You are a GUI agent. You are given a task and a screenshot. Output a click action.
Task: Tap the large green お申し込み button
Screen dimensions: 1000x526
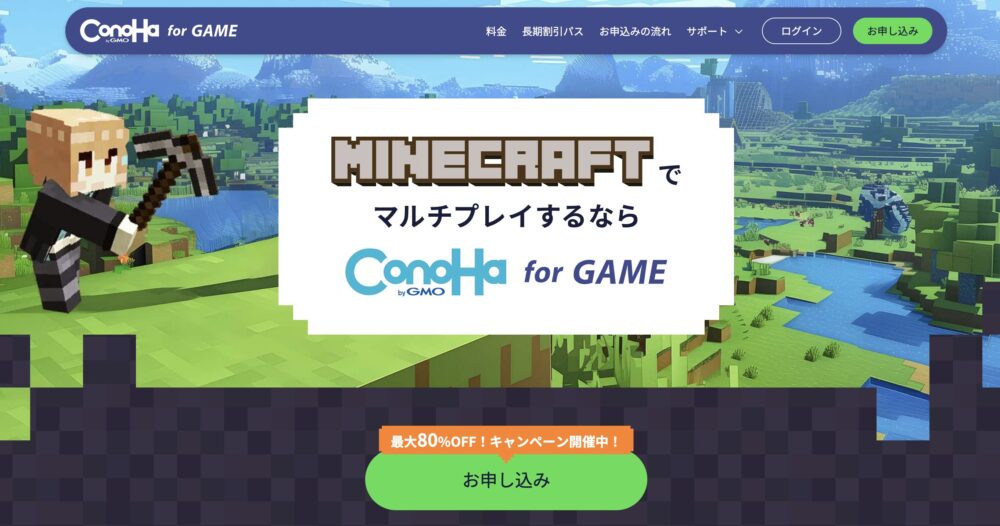pyautogui.click(x=506, y=480)
